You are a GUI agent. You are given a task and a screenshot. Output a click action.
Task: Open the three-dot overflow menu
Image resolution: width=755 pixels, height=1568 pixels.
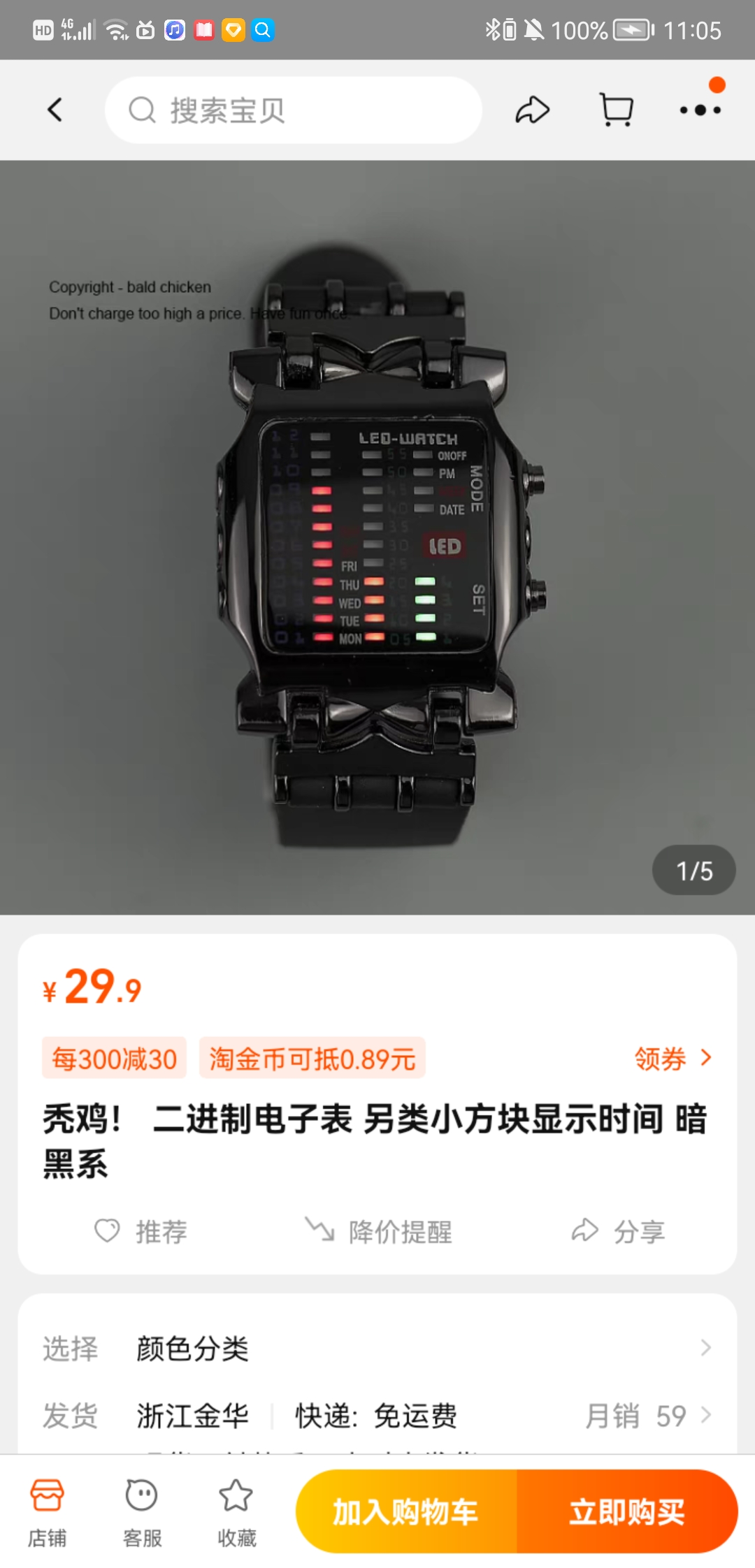click(x=700, y=110)
